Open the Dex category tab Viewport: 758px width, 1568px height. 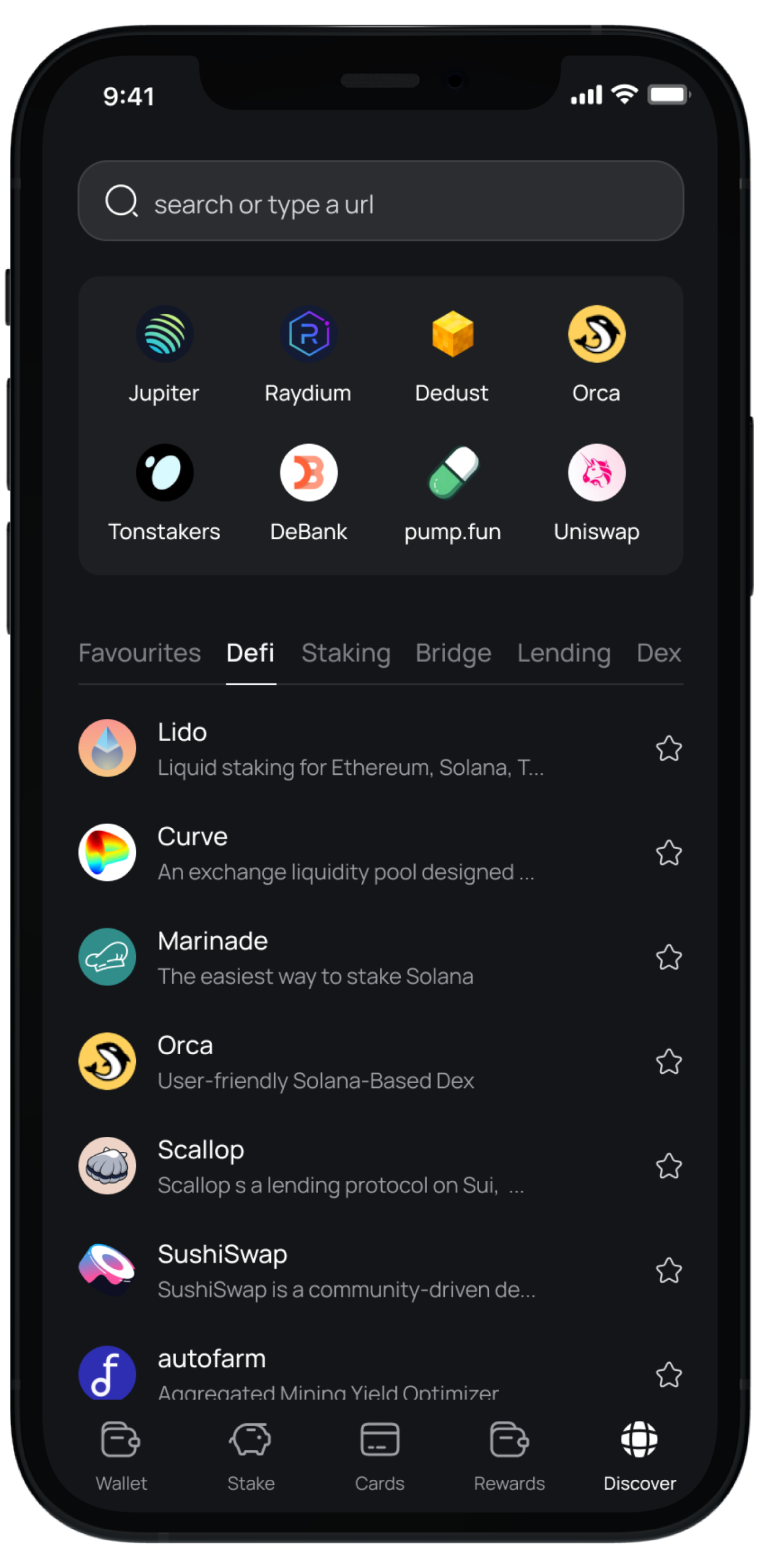click(x=659, y=653)
